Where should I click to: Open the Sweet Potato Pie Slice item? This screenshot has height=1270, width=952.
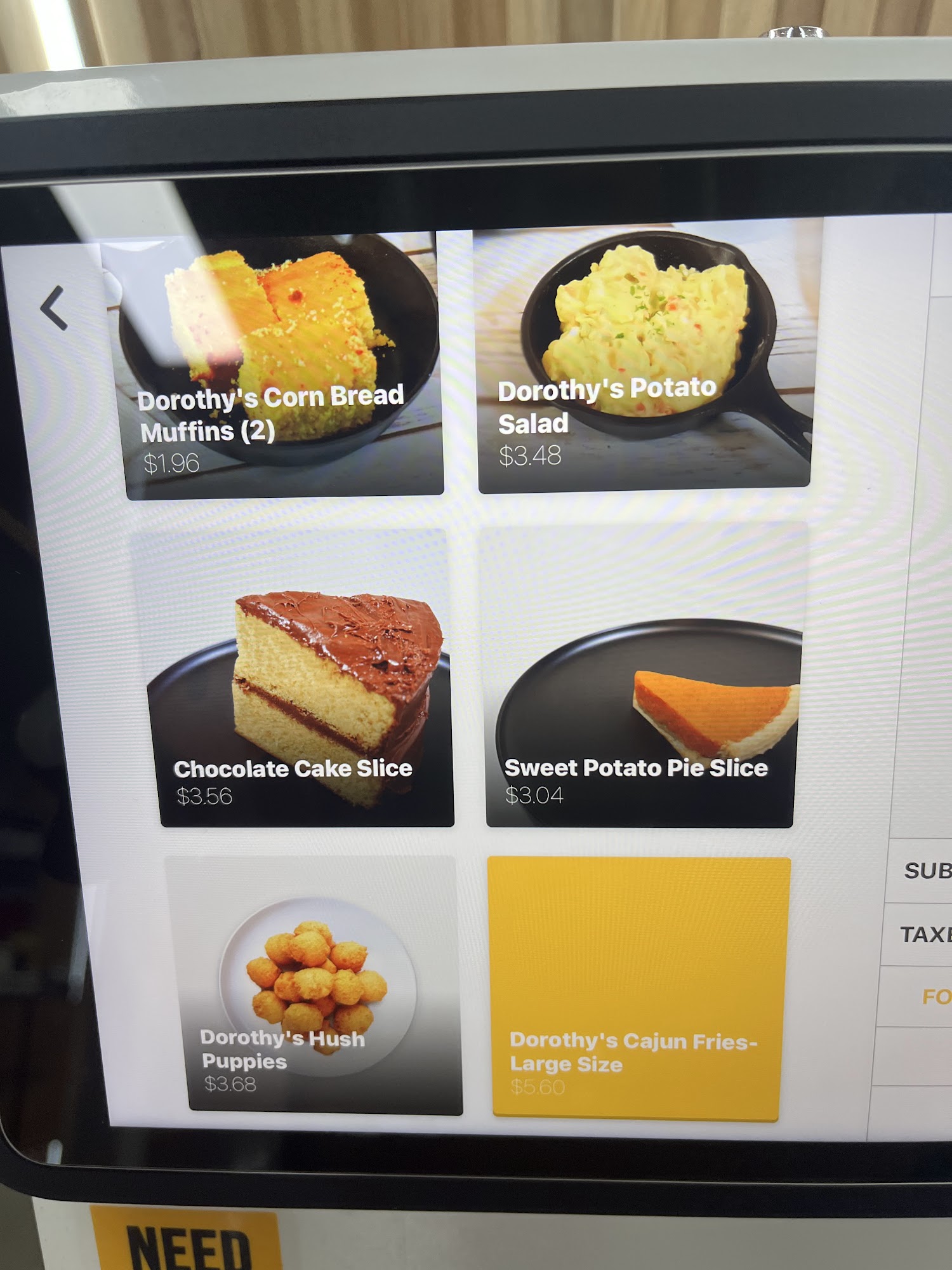coord(641,676)
